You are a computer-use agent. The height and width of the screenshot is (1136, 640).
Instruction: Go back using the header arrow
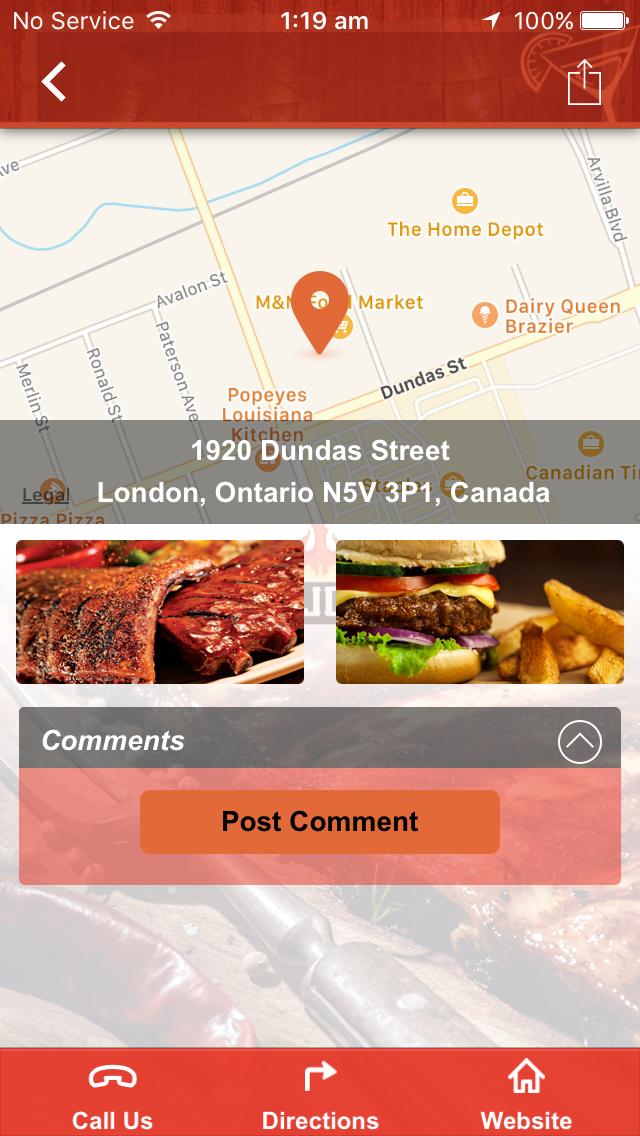[54, 82]
